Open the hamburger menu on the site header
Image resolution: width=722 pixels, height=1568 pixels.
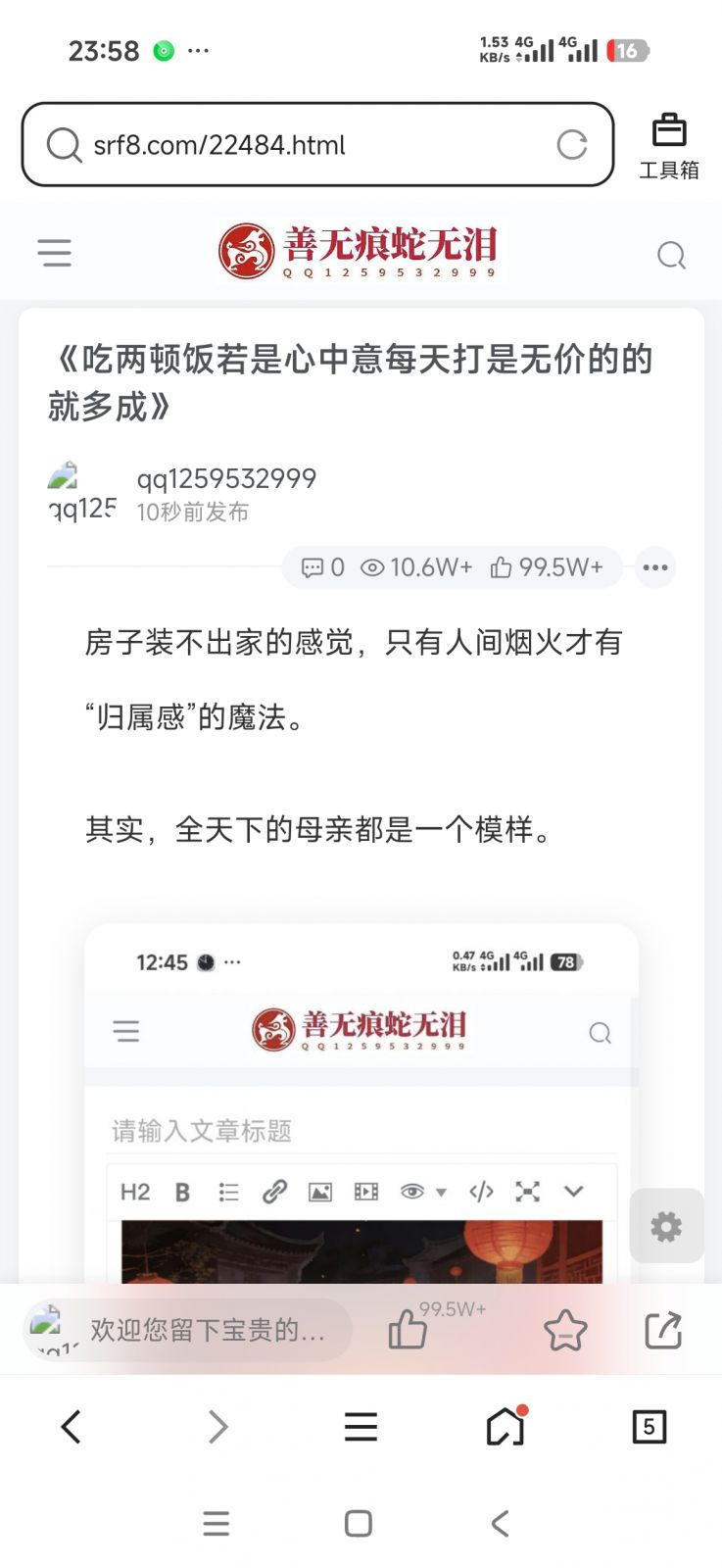pyautogui.click(x=55, y=252)
